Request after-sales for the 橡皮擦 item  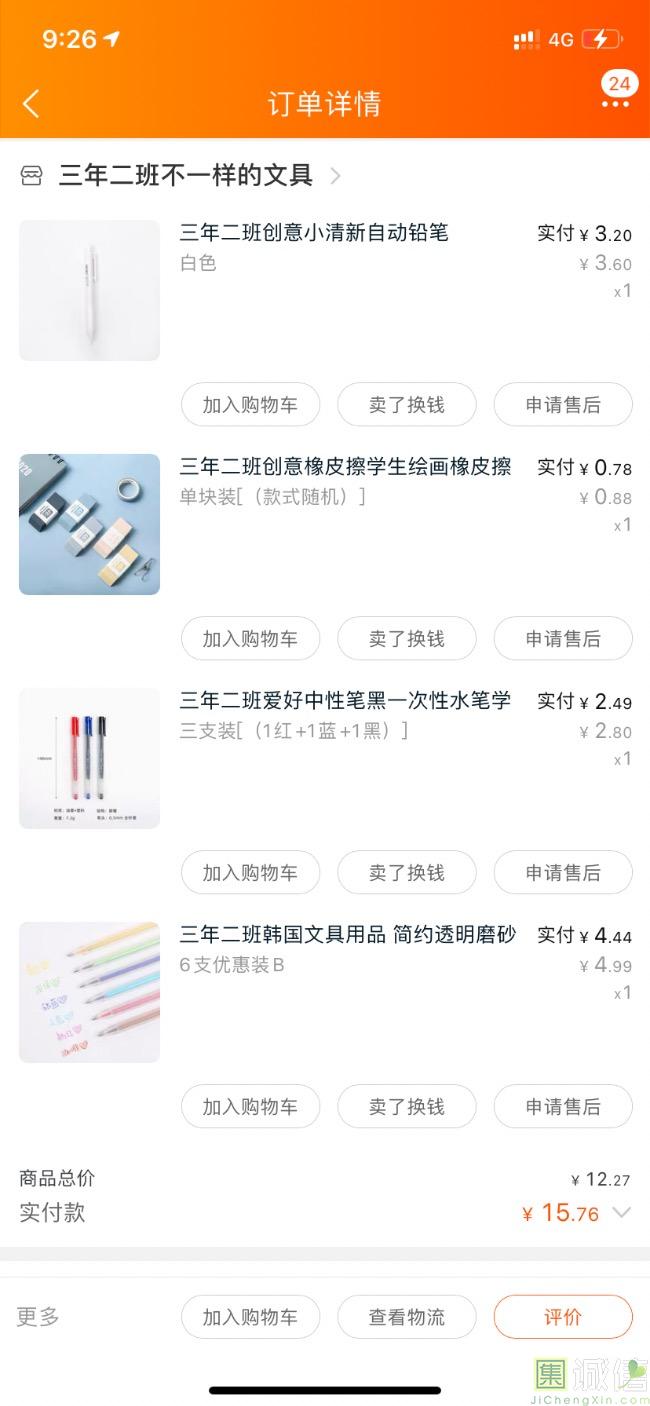(563, 639)
